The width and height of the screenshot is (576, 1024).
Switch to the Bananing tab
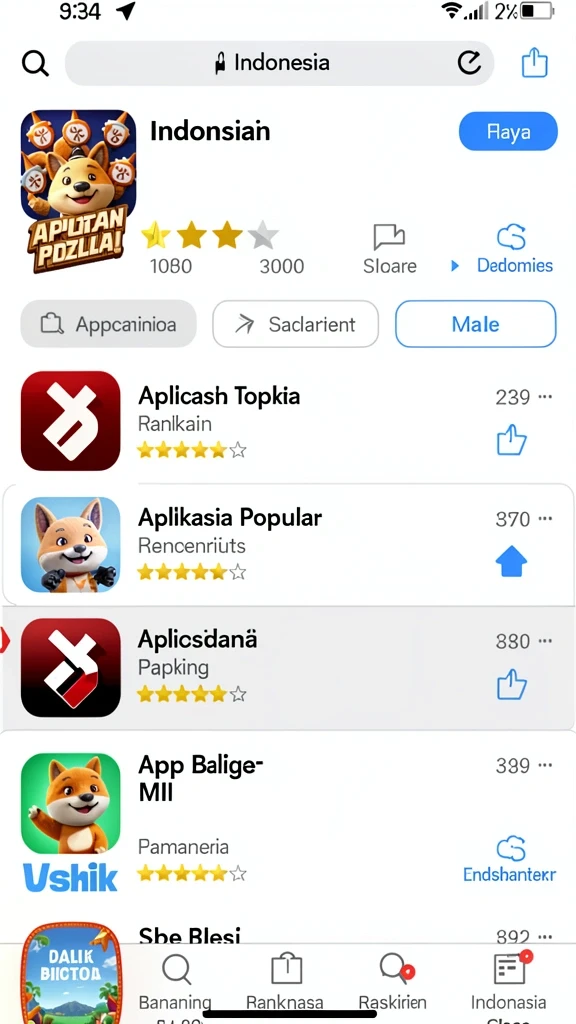pyautogui.click(x=175, y=982)
